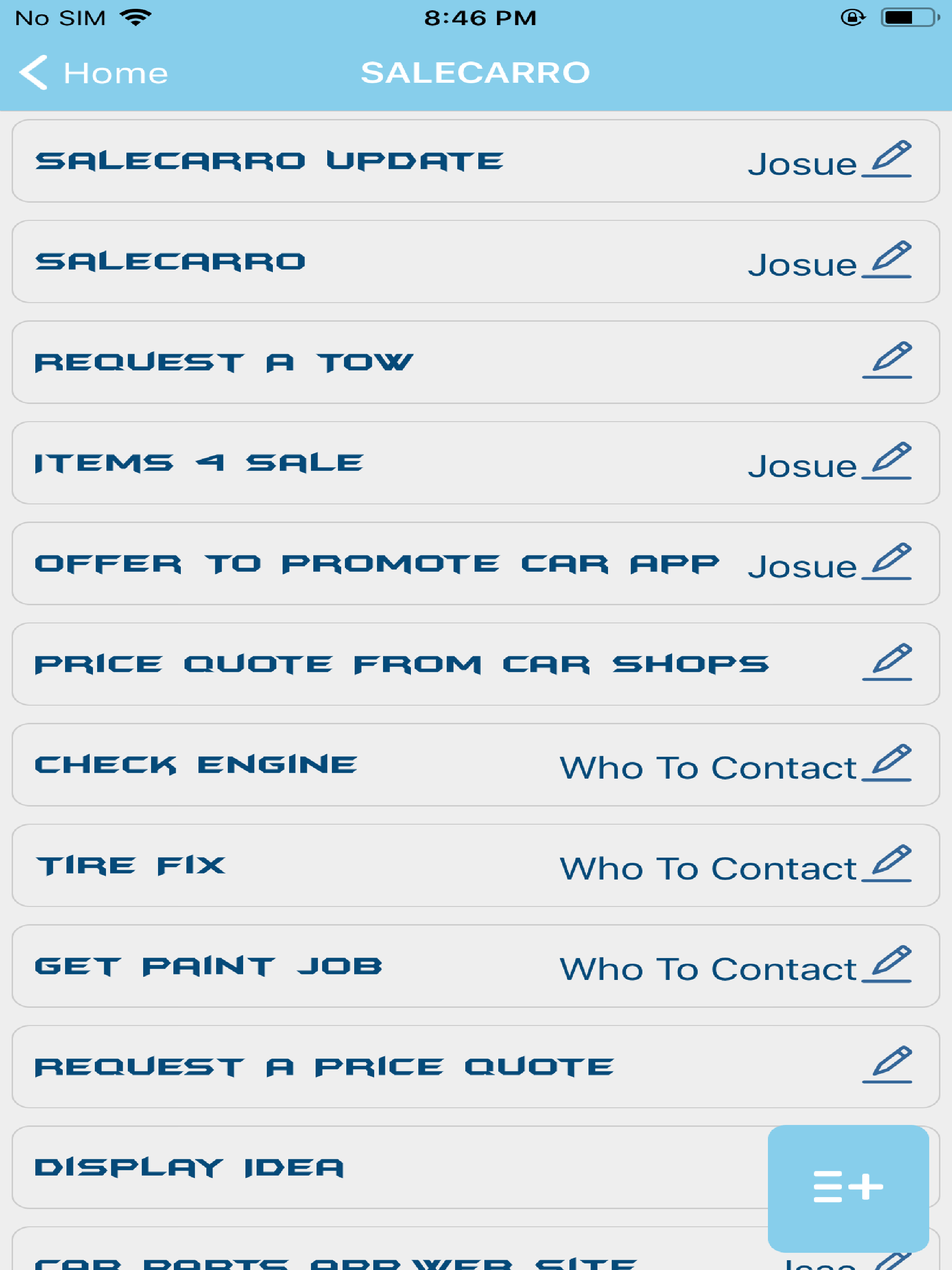The width and height of the screenshot is (952, 1270).
Task: Open the Tire Fix item
Action: 131,866
